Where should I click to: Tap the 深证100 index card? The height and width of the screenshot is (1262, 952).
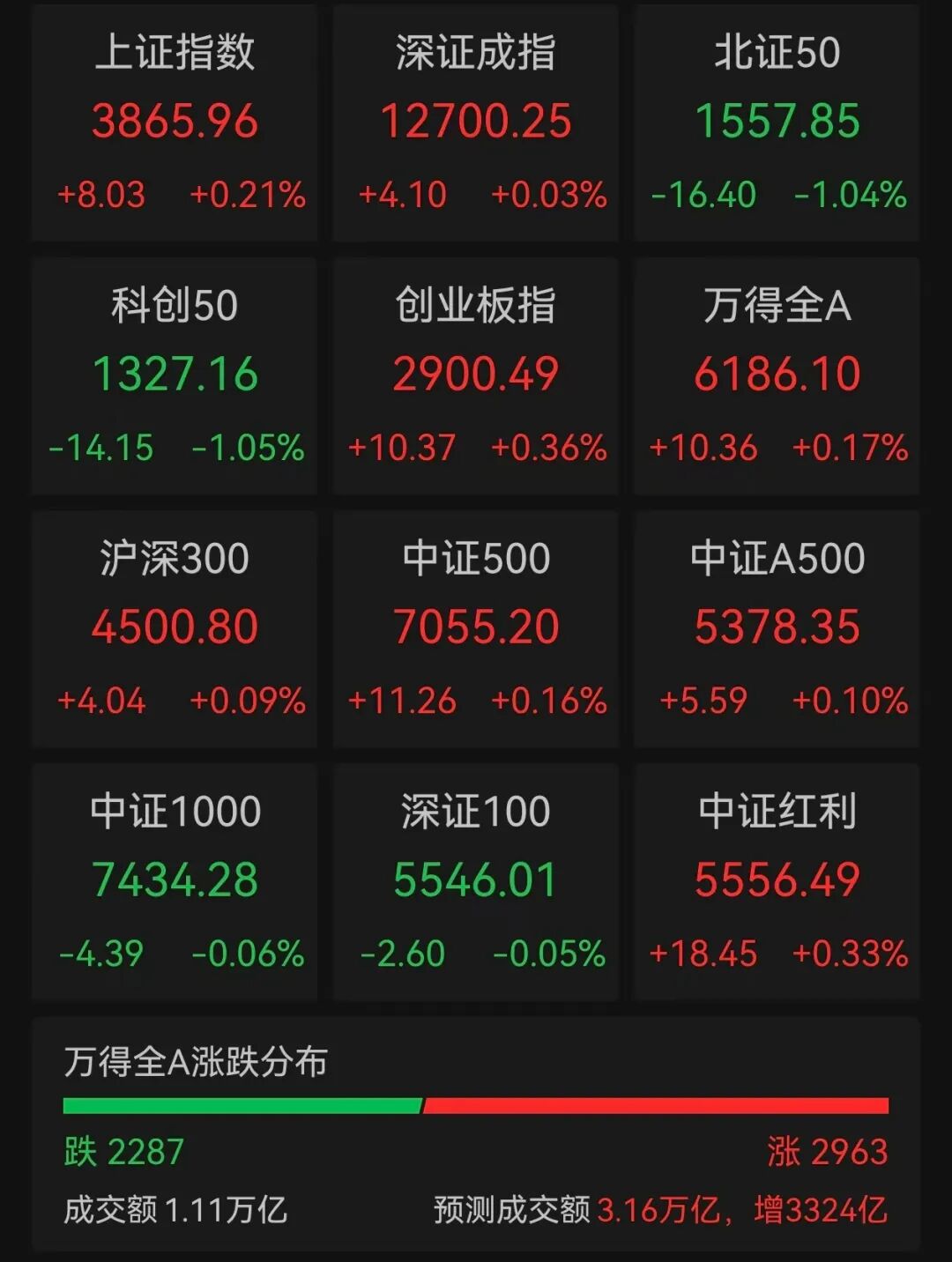[x=476, y=882]
